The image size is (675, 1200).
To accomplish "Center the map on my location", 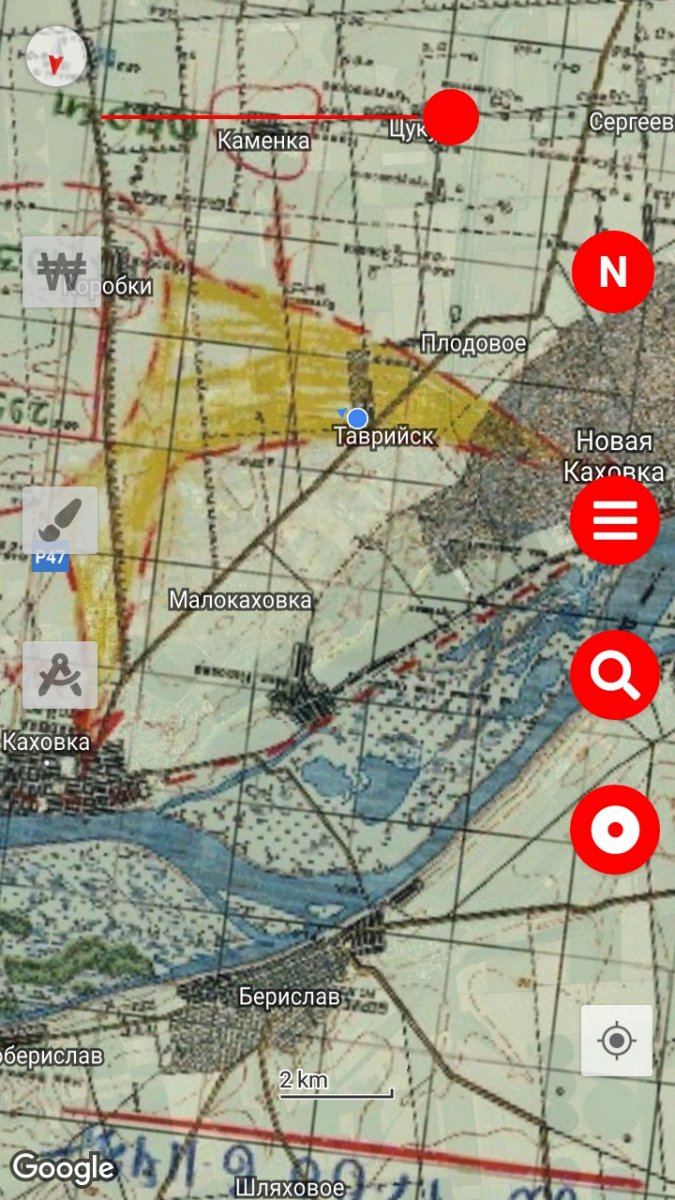I will pyautogui.click(x=617, y=1041).
